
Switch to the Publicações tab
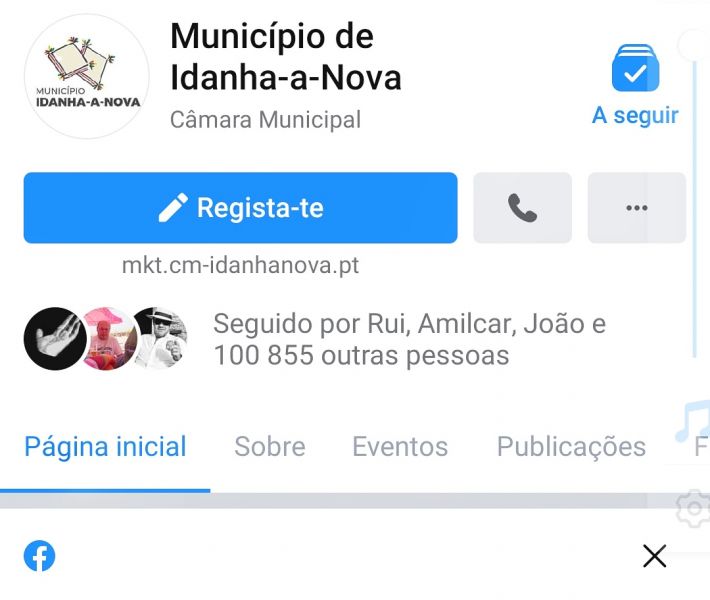pos(571,446)
